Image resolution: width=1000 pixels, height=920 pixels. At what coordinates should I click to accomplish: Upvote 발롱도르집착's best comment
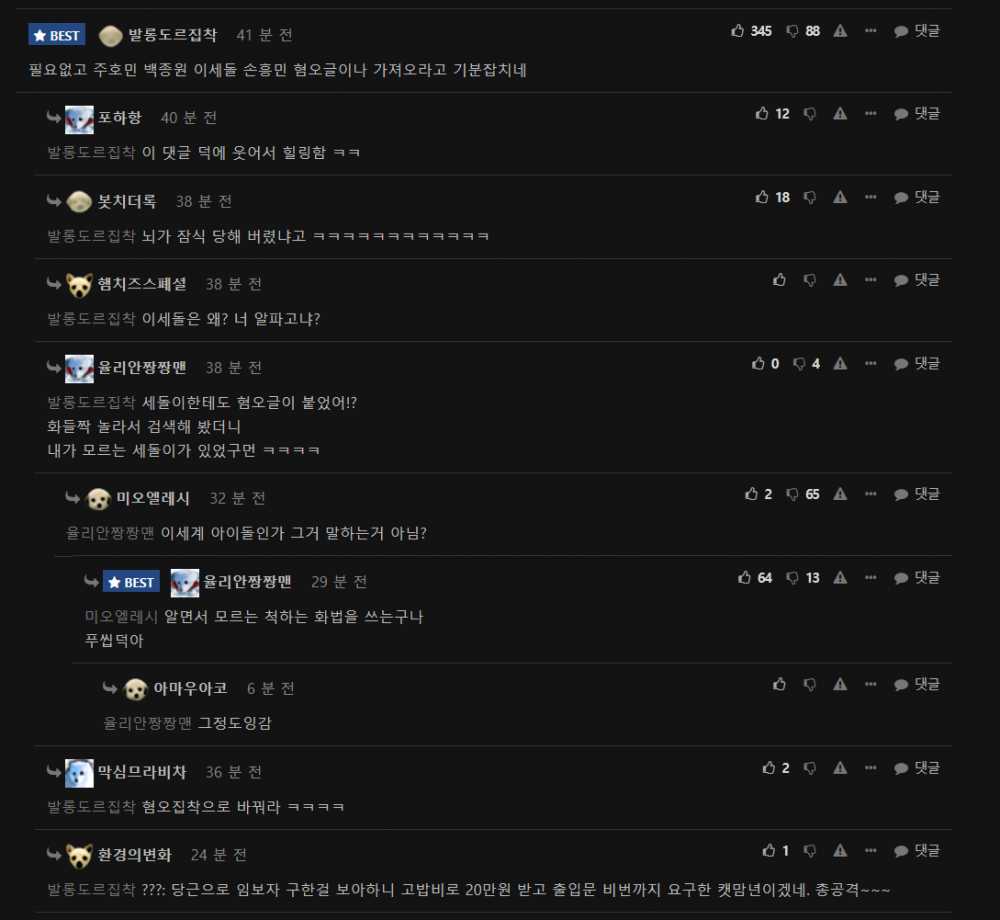point(739,31)
